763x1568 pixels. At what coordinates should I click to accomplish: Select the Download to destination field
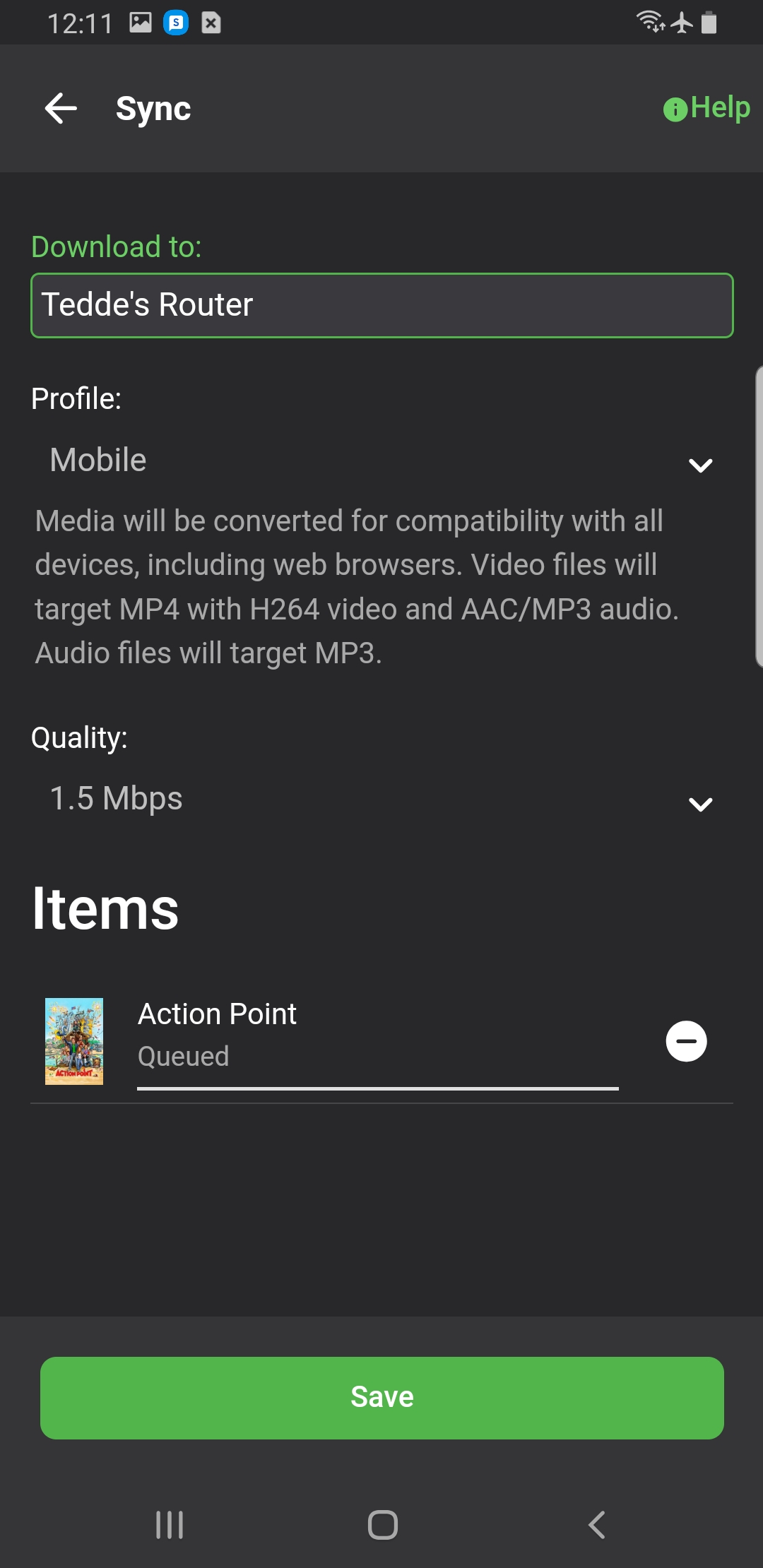point(381,305)
